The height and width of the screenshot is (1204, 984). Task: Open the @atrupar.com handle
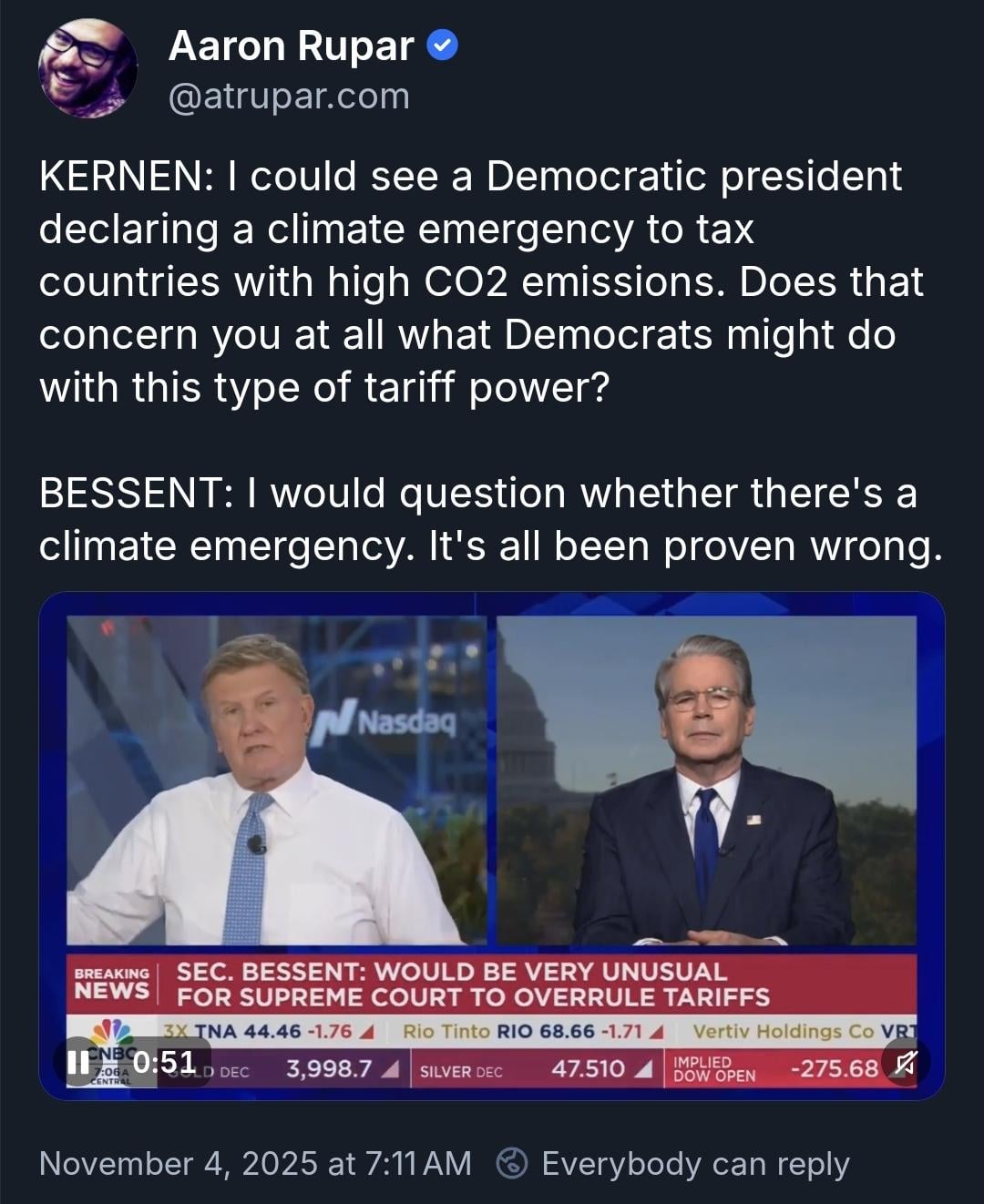click(x=289, y=97)
